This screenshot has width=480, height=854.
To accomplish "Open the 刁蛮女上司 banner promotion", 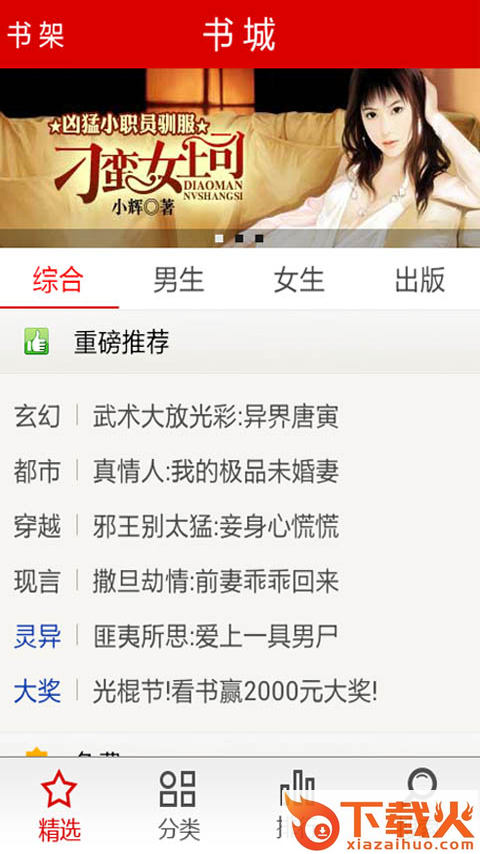I will point(240,157).
